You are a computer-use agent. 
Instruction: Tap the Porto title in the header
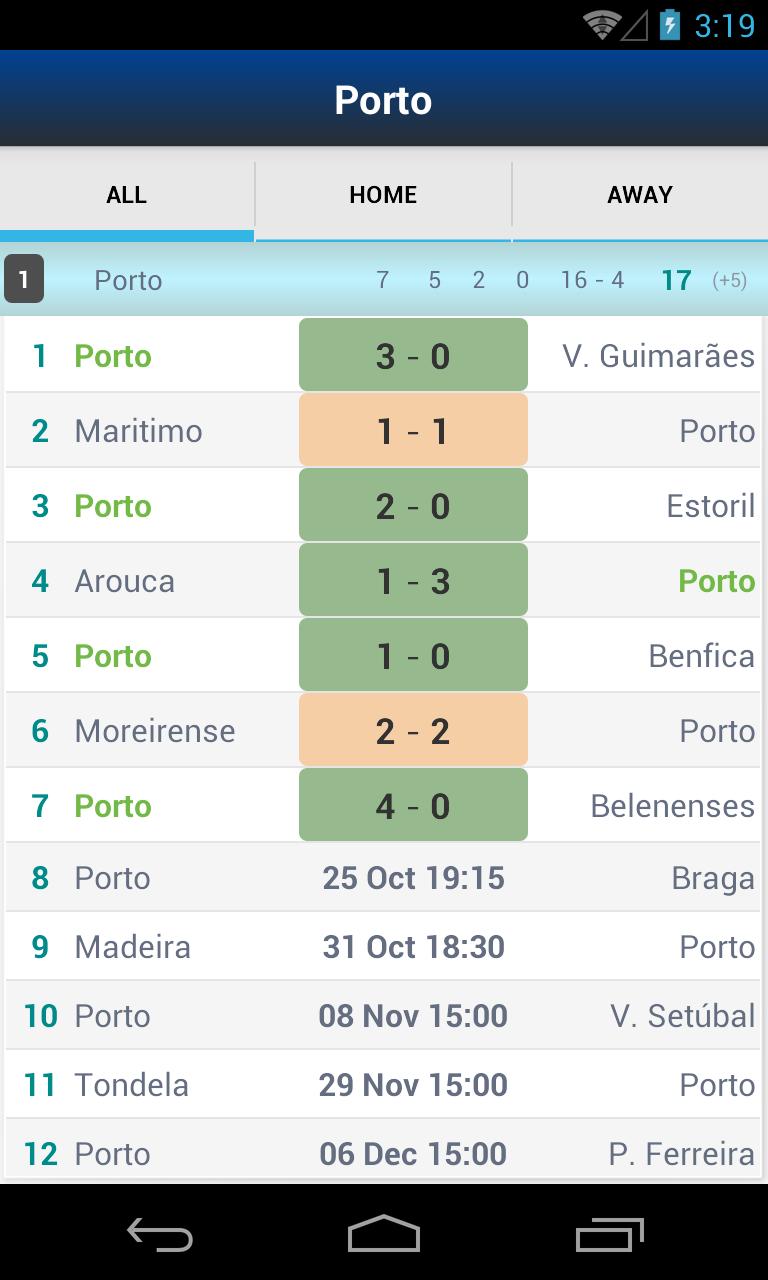tap(384, 99)
